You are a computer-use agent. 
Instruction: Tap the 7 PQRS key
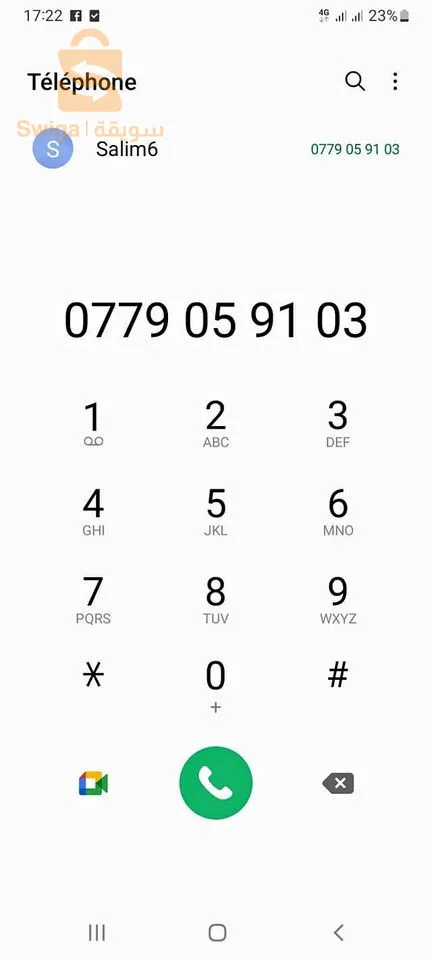[x=93, y=601]
